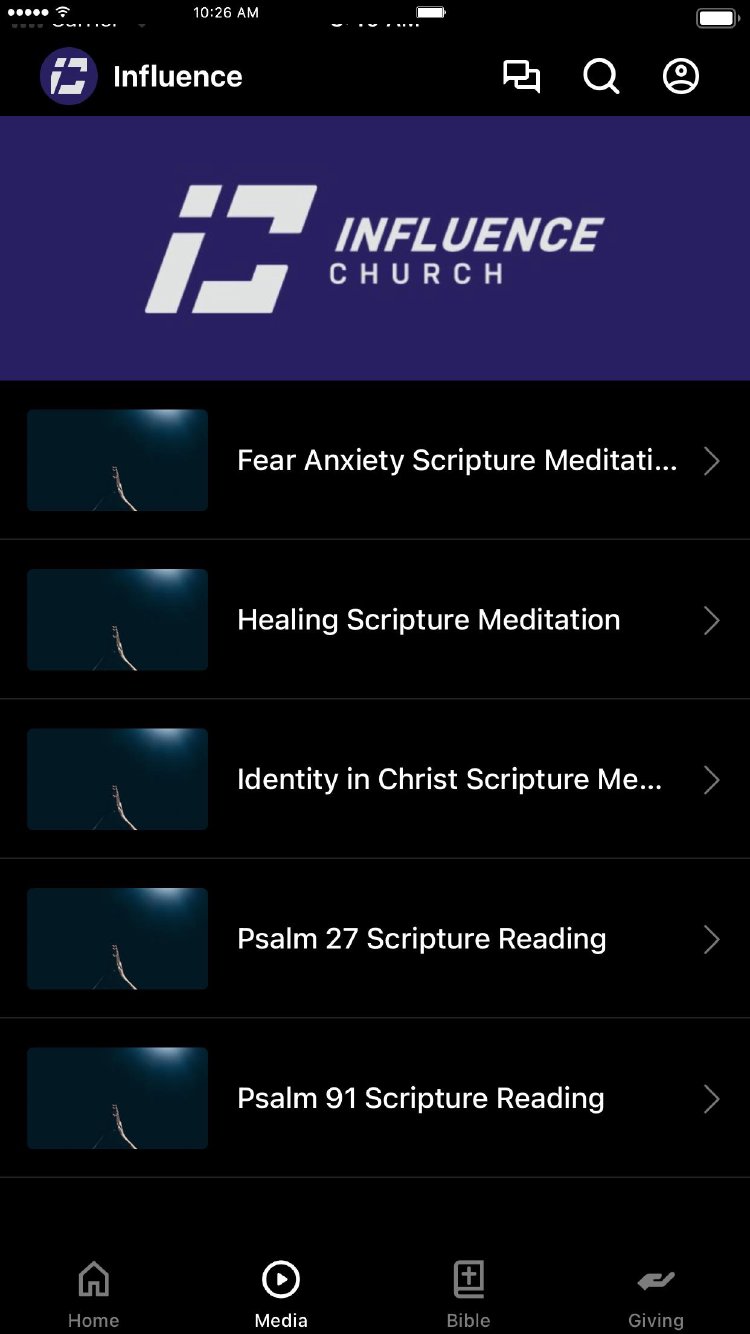The image size is (750, 1334).
Task: Open the messages chat icon
Action: [521, 77]
